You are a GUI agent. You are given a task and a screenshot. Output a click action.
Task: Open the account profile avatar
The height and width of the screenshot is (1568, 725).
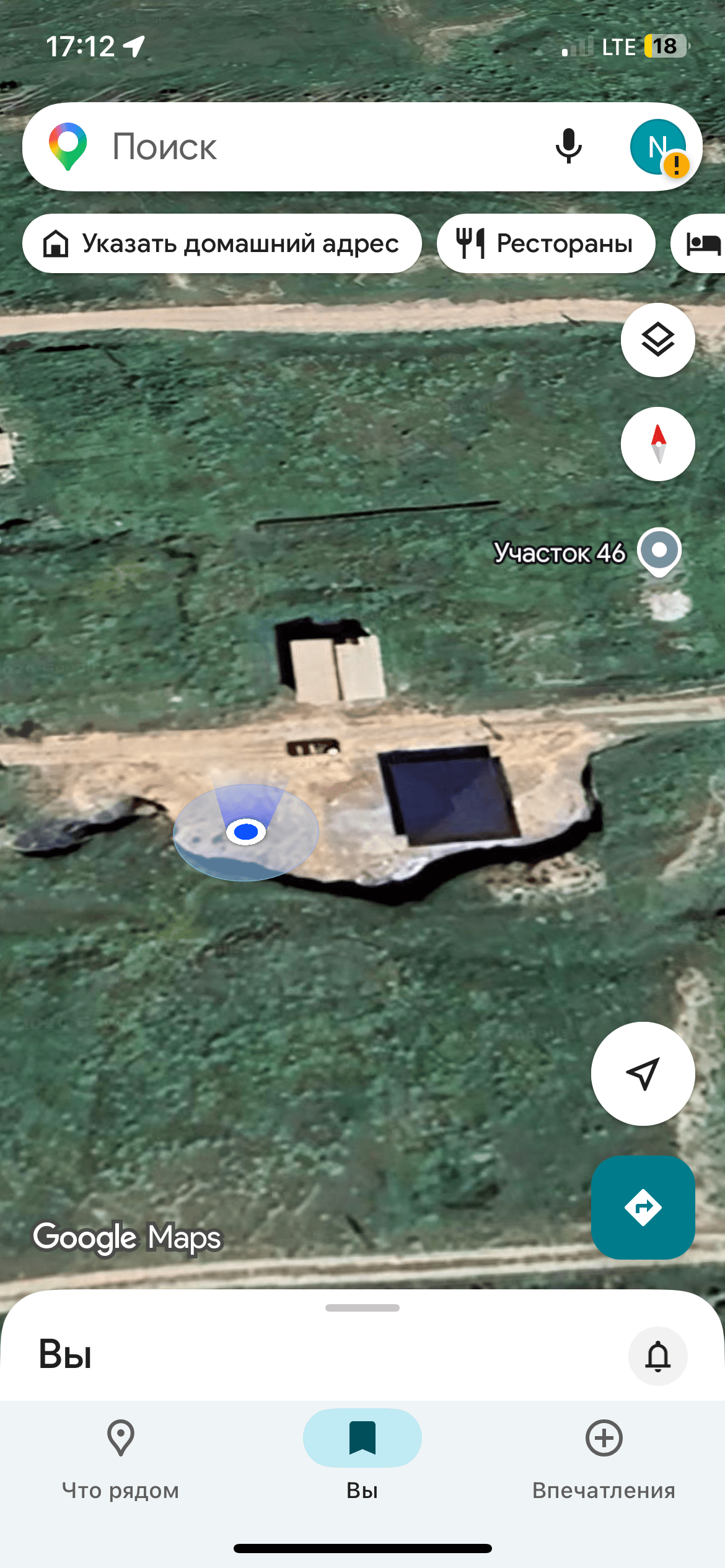coord(659,147)
